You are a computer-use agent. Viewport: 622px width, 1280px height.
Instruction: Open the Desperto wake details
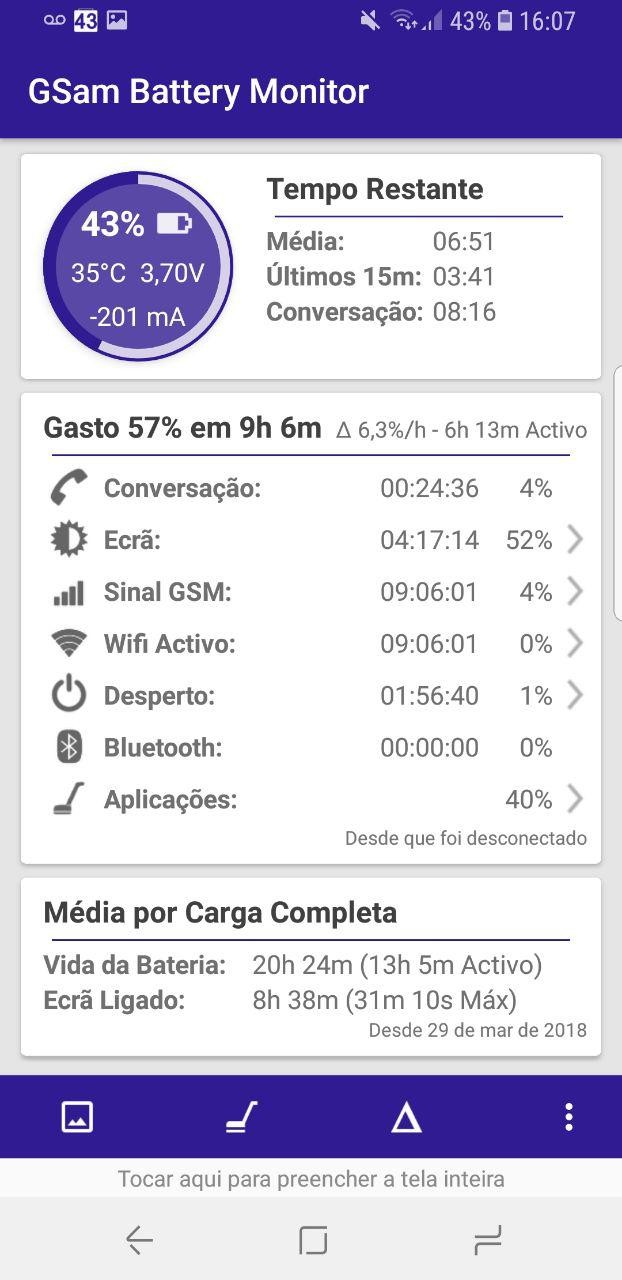(x=310, y=697)
